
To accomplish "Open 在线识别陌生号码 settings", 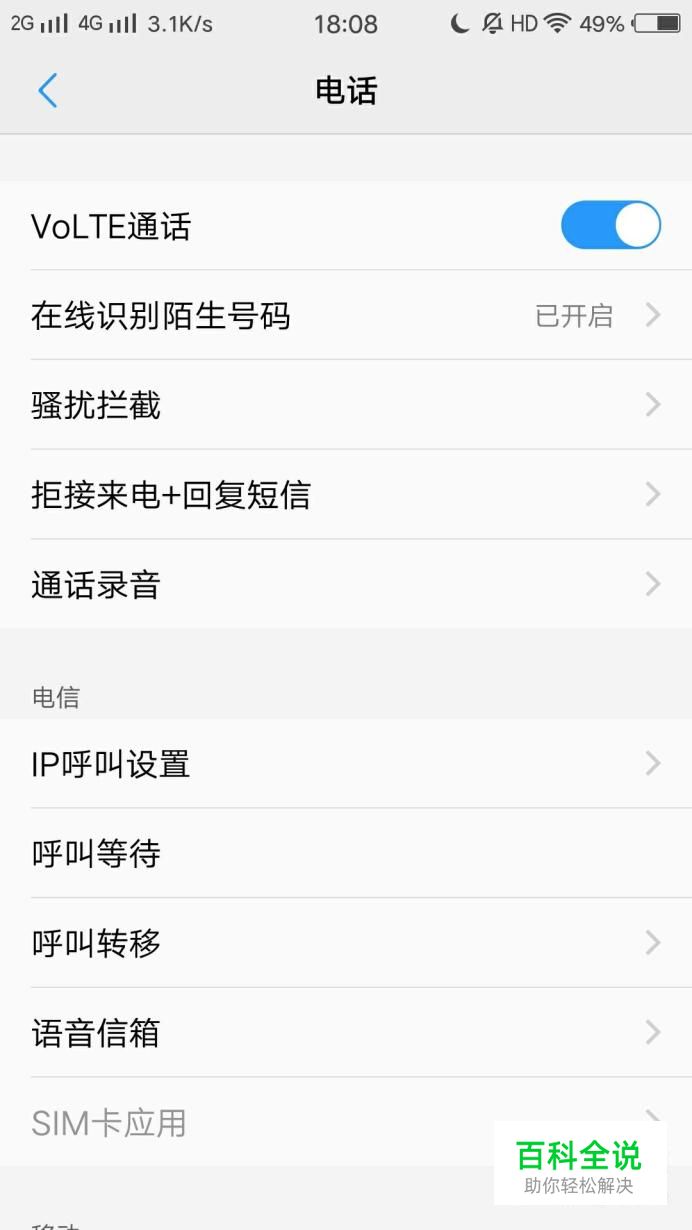I will (346, 316).
